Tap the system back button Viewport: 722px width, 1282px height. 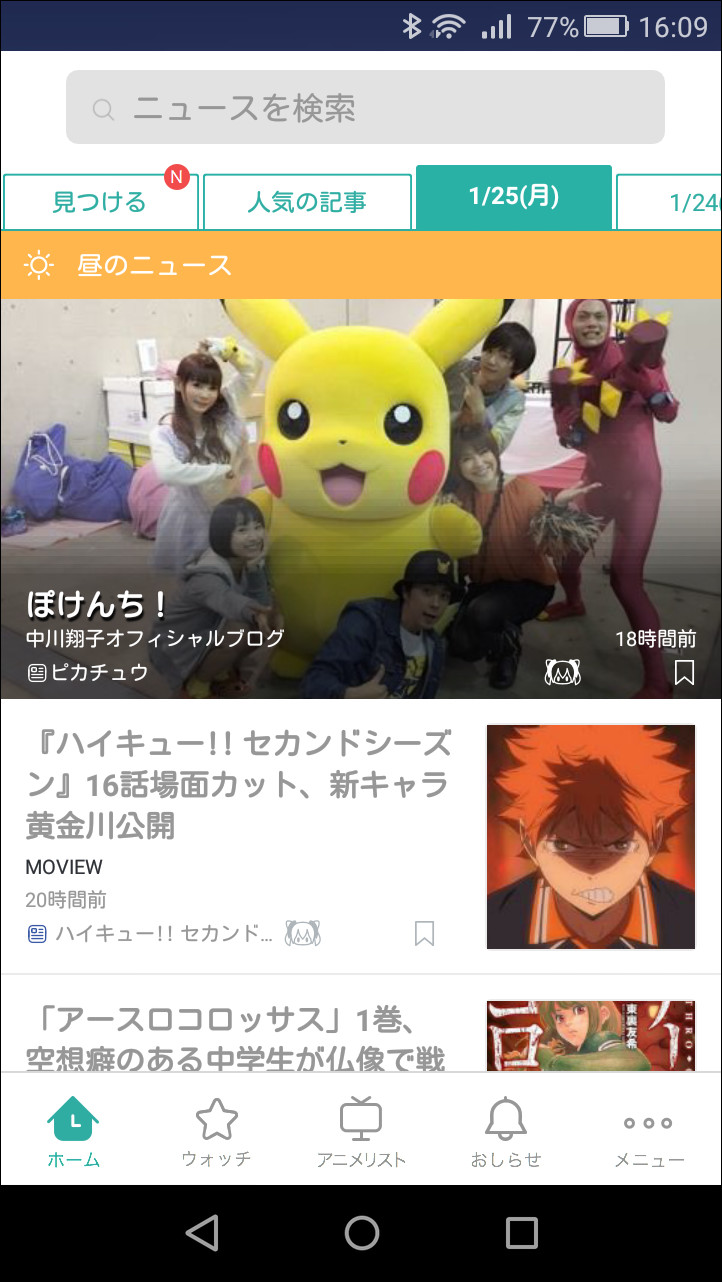[202, 1233]
